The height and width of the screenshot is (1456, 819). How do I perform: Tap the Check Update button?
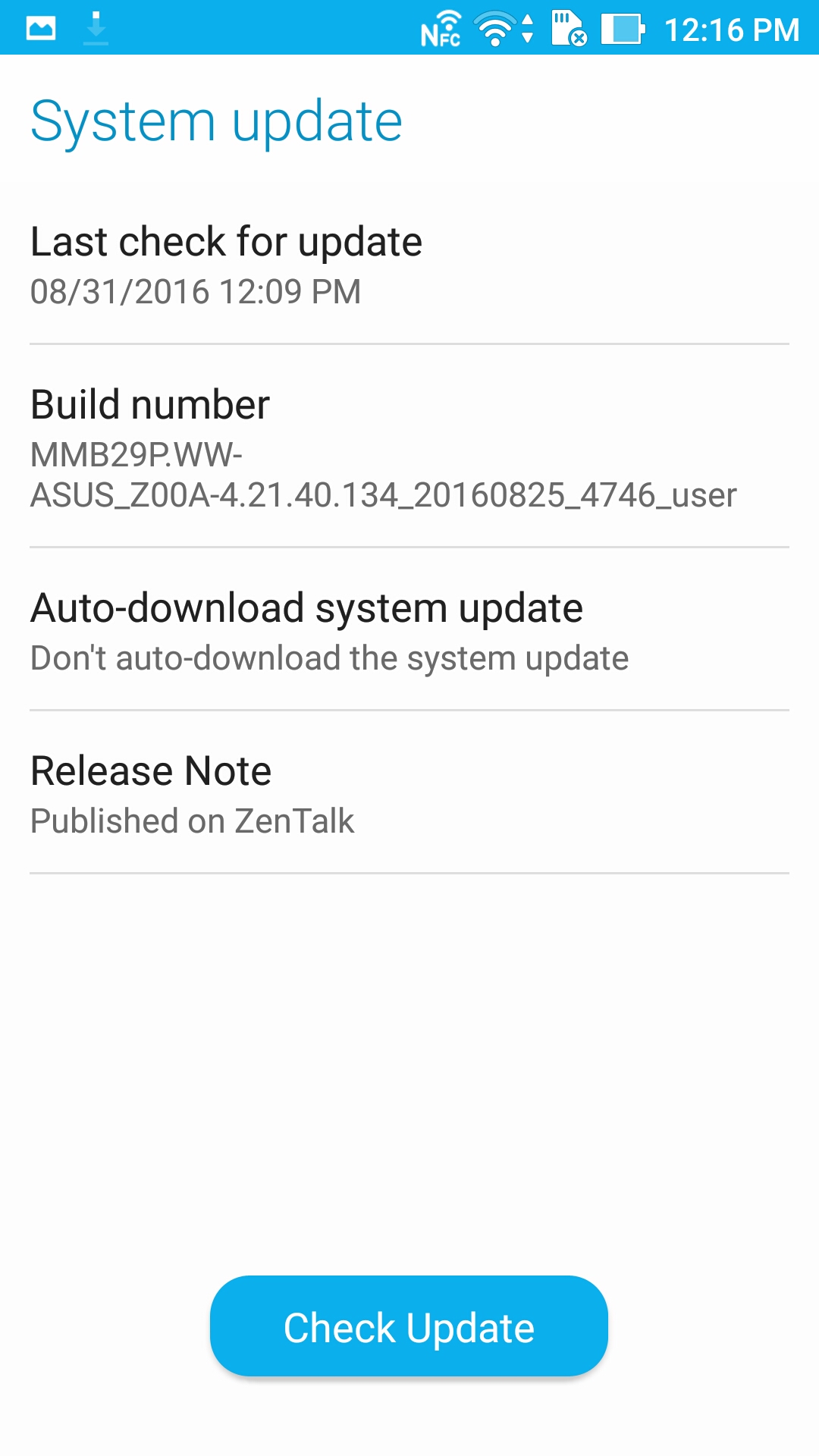[409, 1326]
